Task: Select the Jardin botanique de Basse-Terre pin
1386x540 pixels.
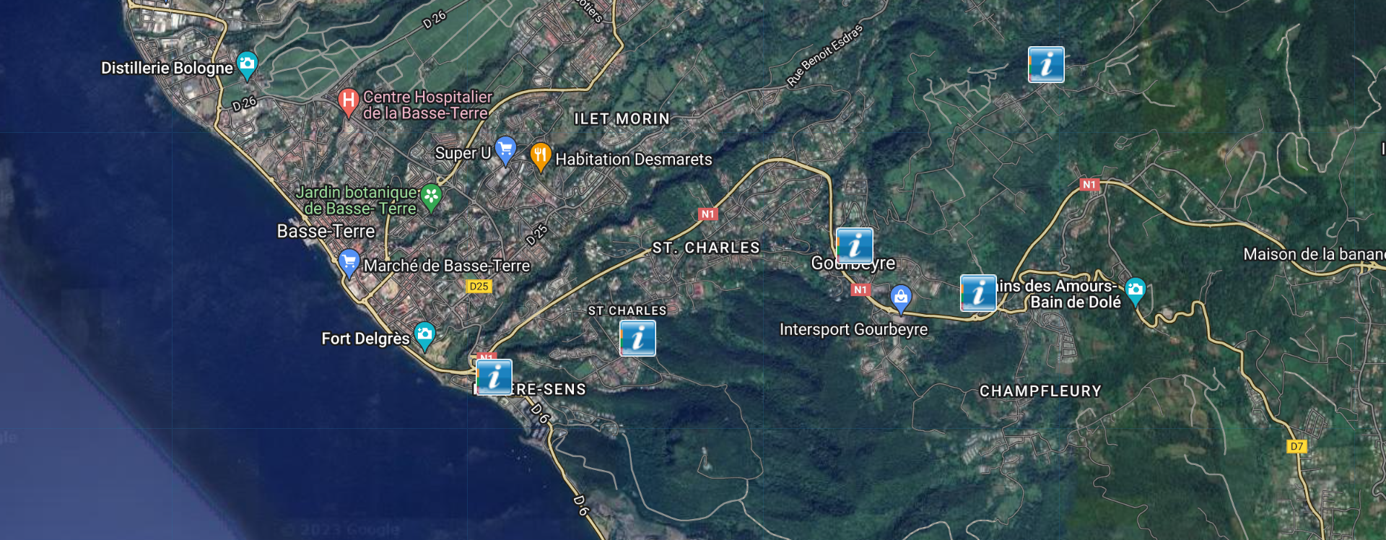Action: tap(431, 196)
